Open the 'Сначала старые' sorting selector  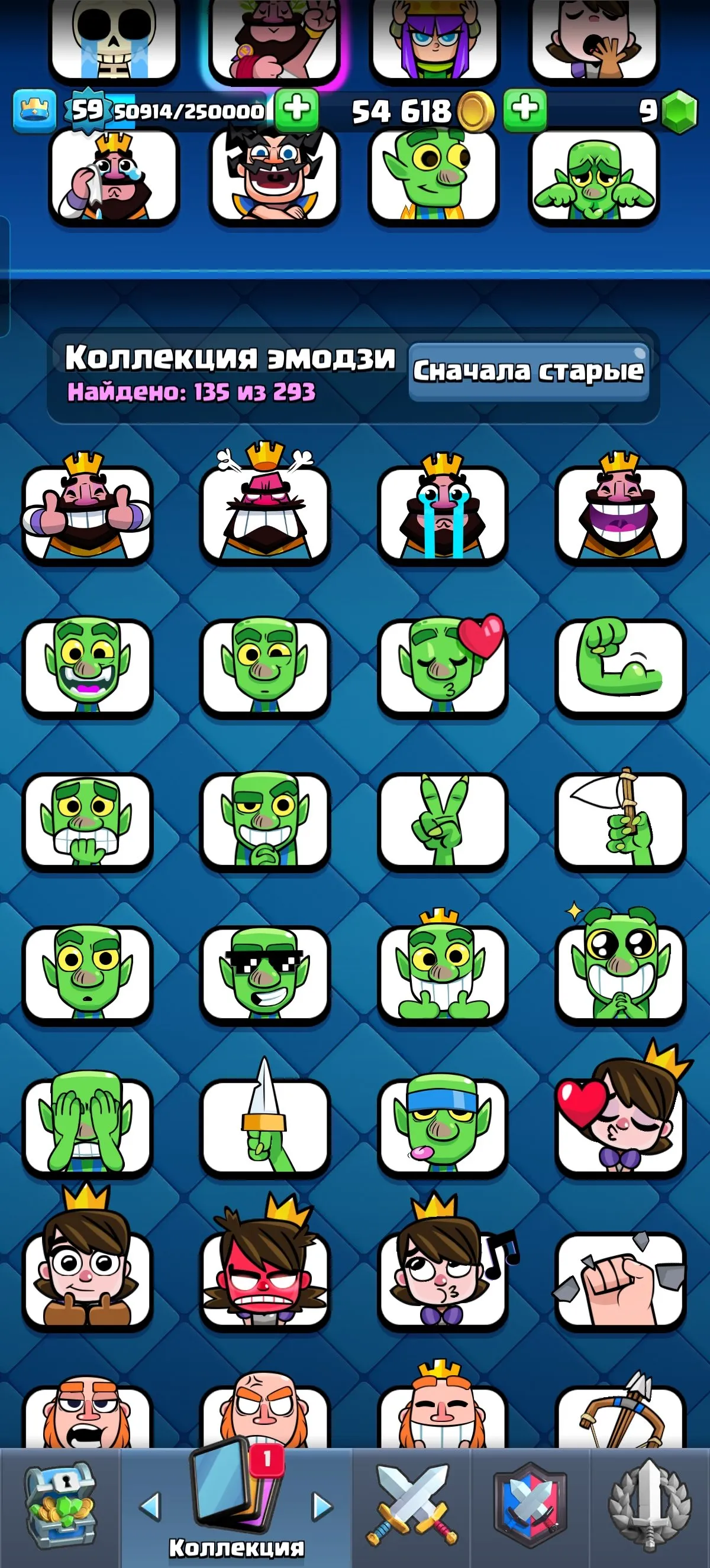528,371
